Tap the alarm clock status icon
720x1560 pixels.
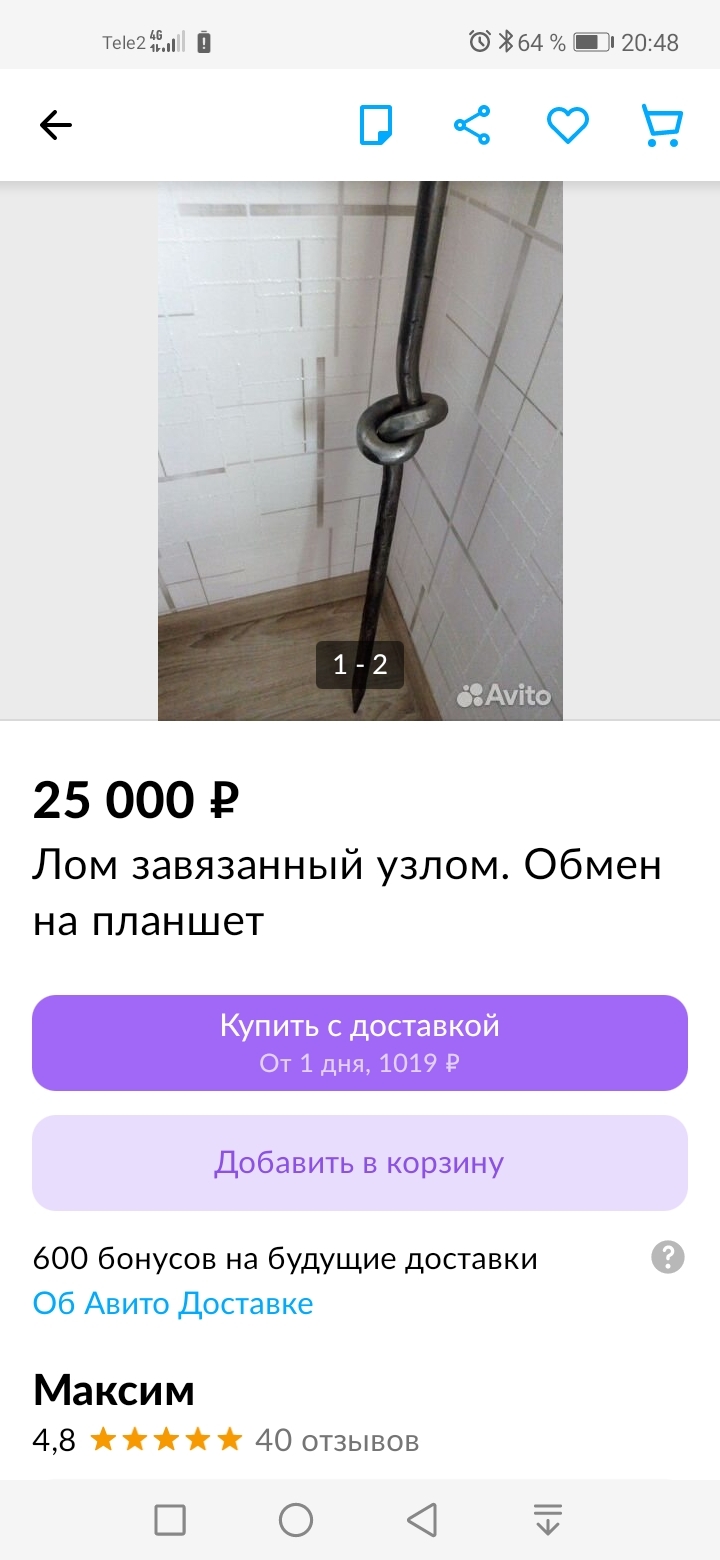[477, 42]
